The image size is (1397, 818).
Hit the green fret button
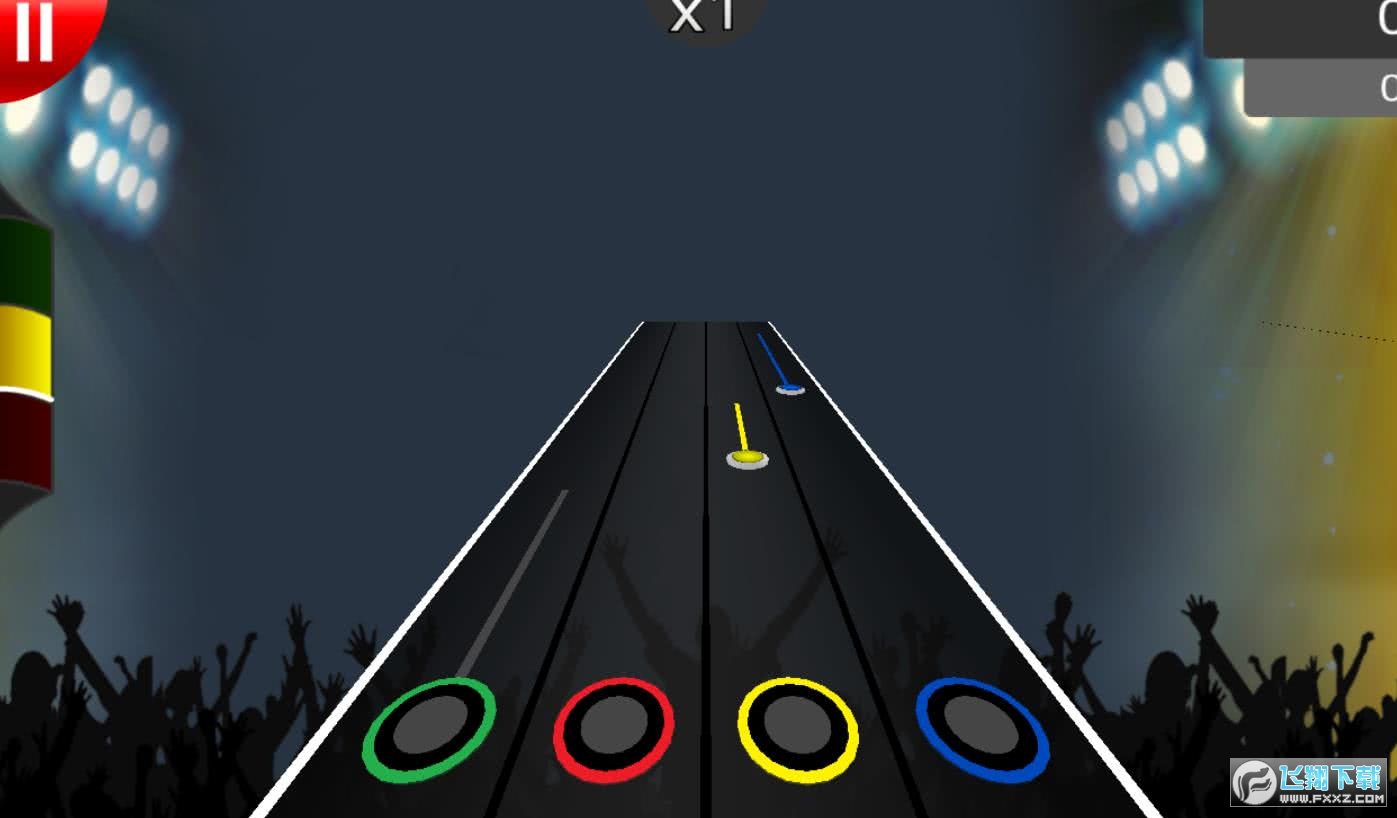pos(429,728)
